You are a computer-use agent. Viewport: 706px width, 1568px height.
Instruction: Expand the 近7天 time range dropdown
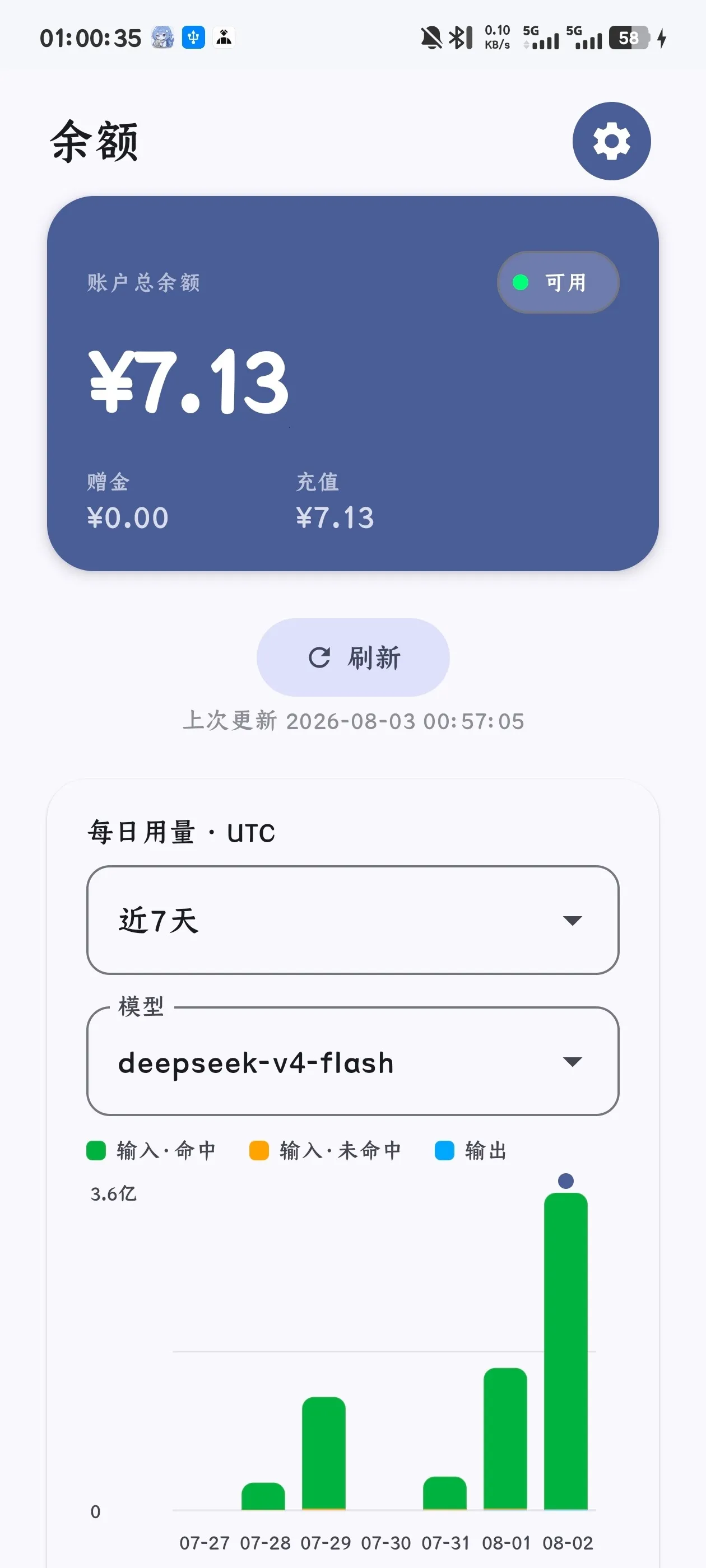pyautogui.click(x=352, y=920)
